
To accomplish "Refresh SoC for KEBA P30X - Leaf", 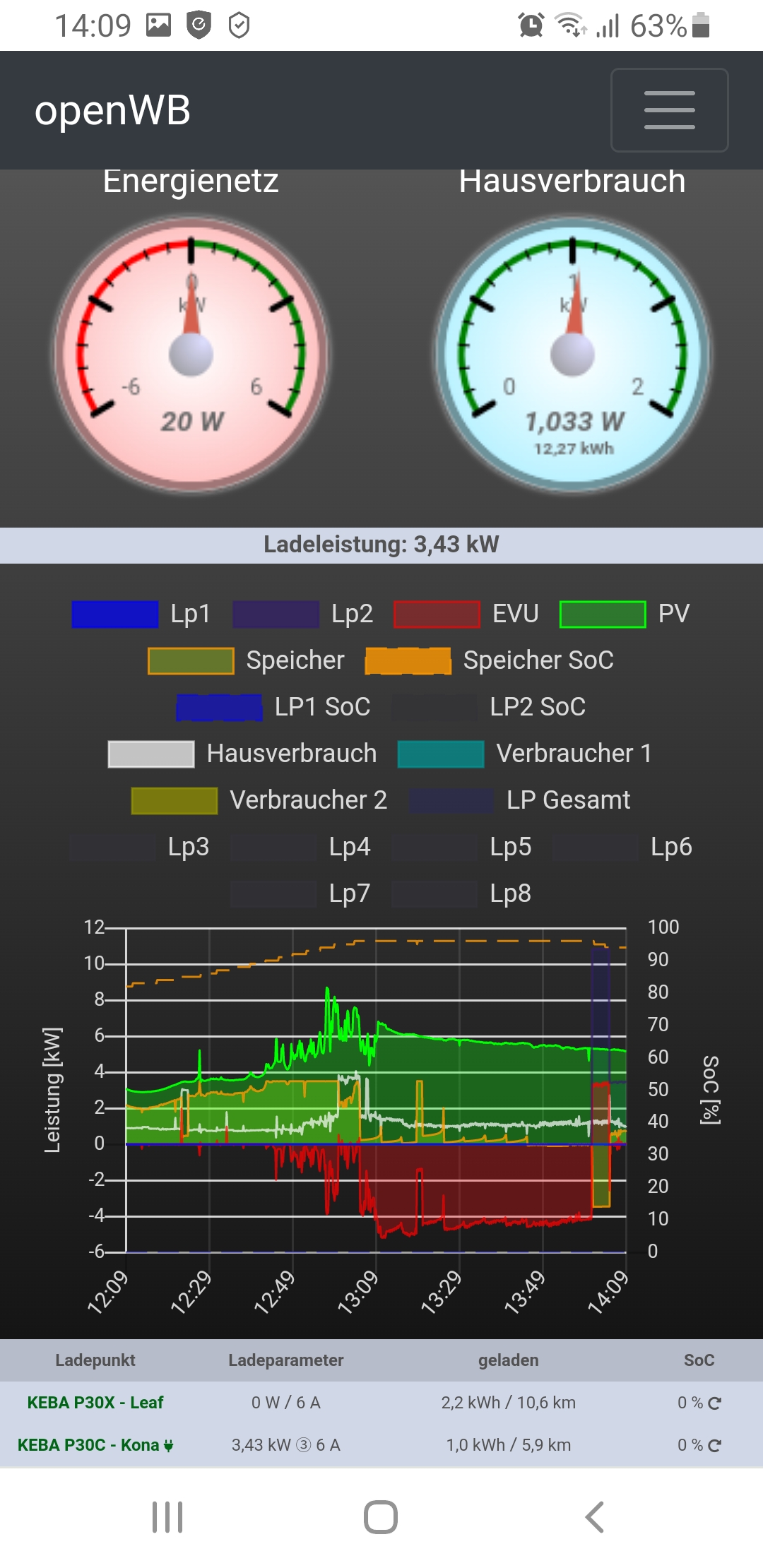I will pyautogui.click(x=714, y=1403).
